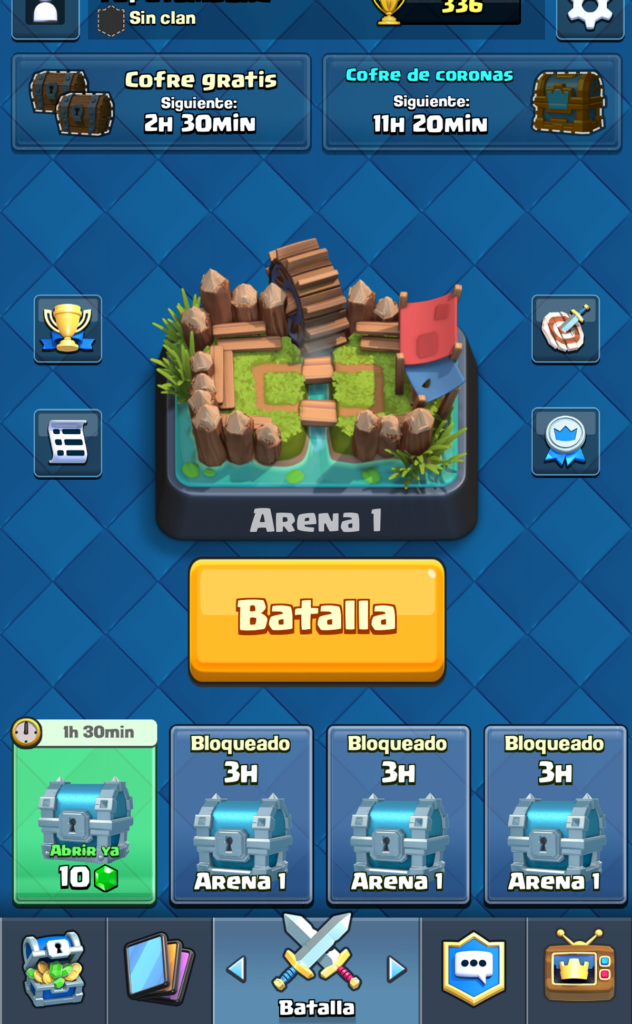The width and height of the screenshot is (632, 1024).
Task: Open the unlocking chest for 10 gems
Action: (x=85, y=812)
